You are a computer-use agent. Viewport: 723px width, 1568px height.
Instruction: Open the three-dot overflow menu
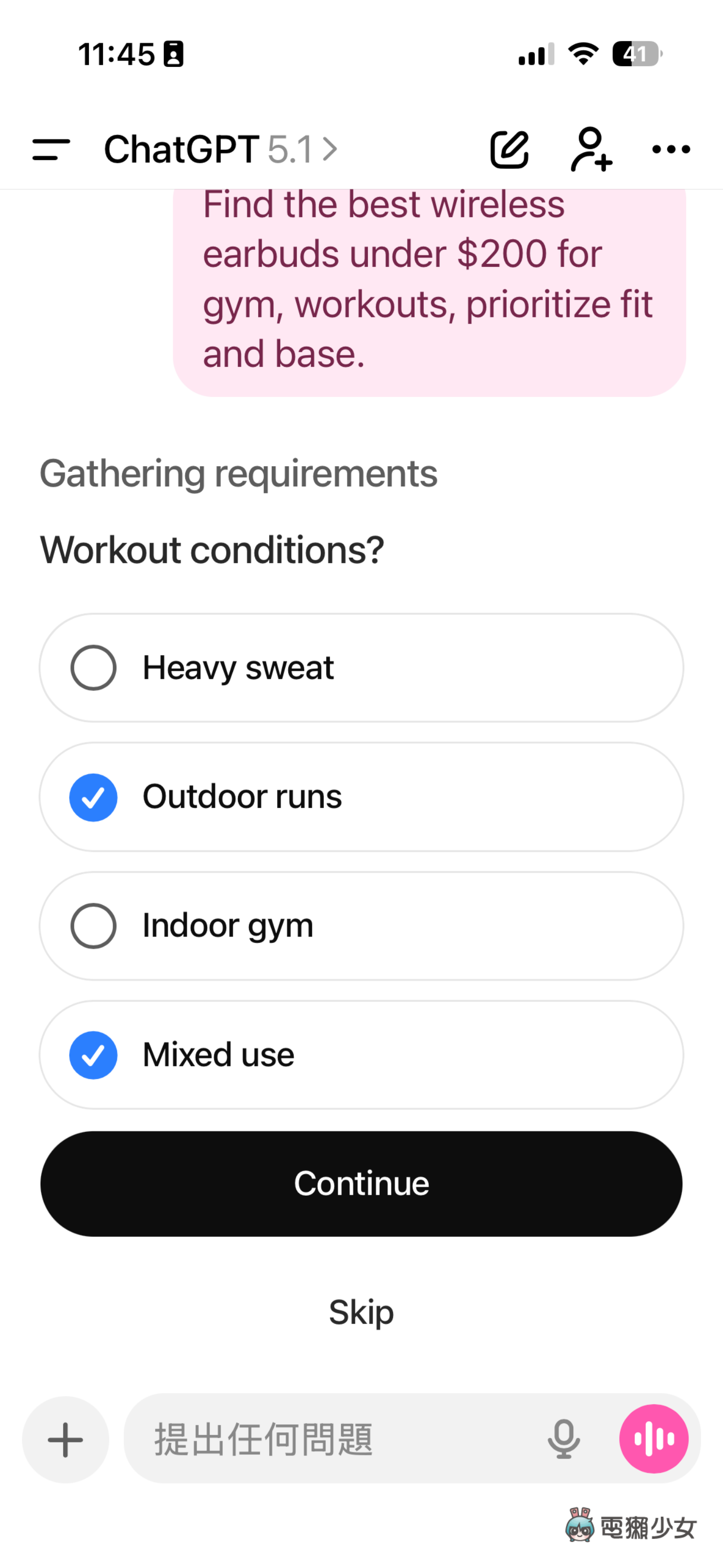[671, 149]
